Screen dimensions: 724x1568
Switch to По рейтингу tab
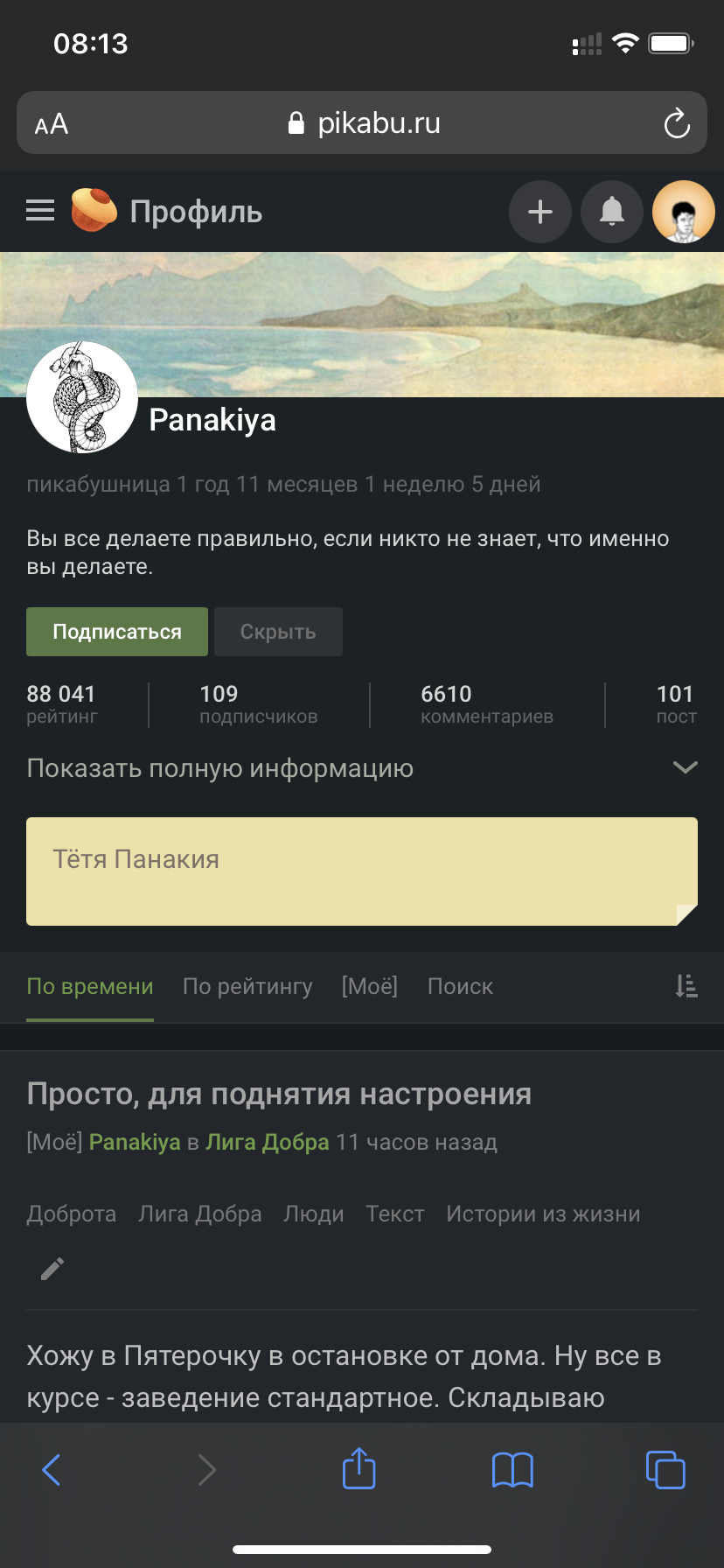pos(247,987)
